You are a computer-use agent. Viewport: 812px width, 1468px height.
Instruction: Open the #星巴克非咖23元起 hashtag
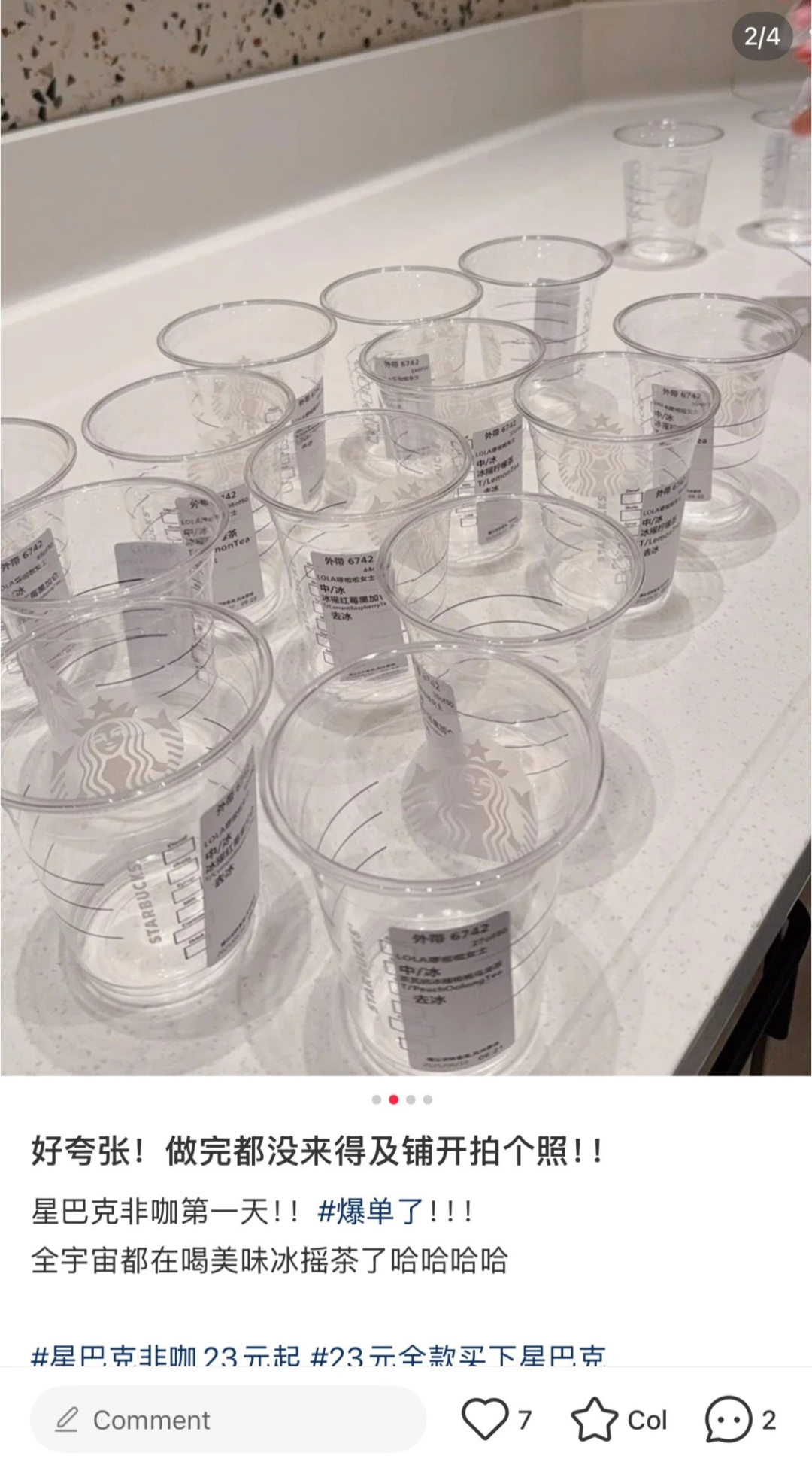coord(165,1356)
